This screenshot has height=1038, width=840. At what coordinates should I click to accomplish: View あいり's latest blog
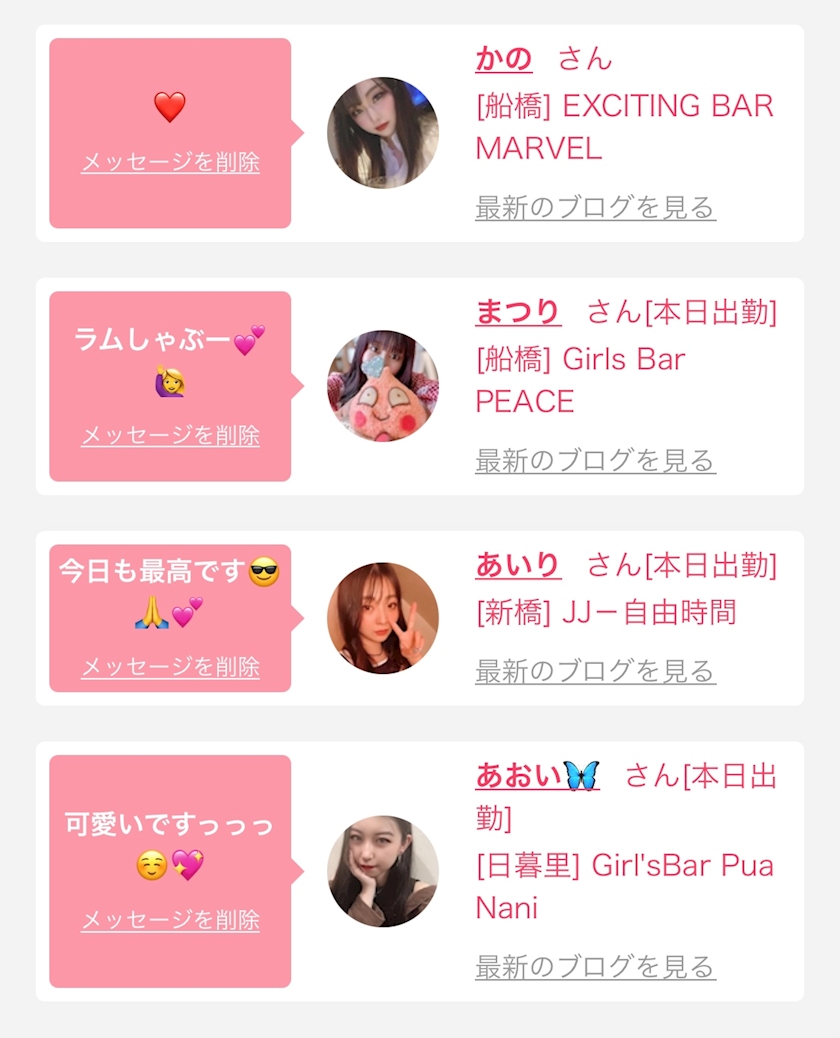[595, 671]
